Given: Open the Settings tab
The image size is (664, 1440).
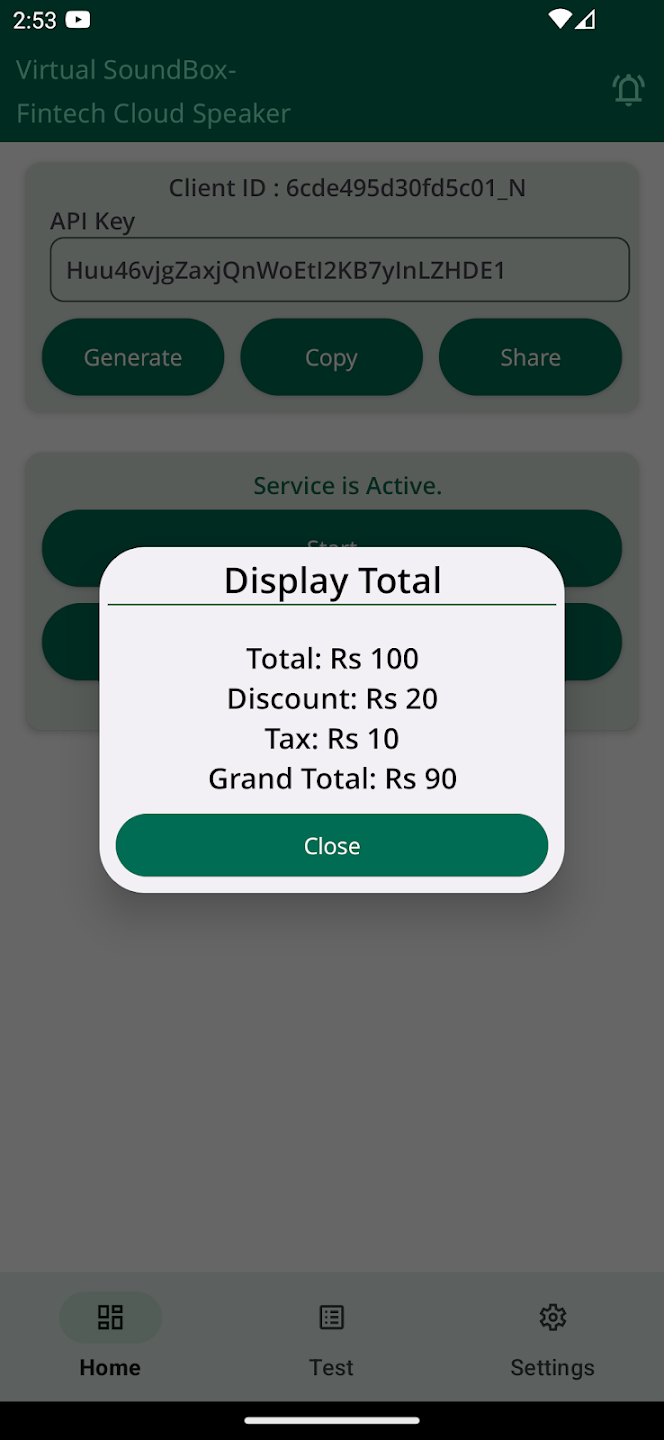Looking at the screenshot, I should pos(552,1338).
